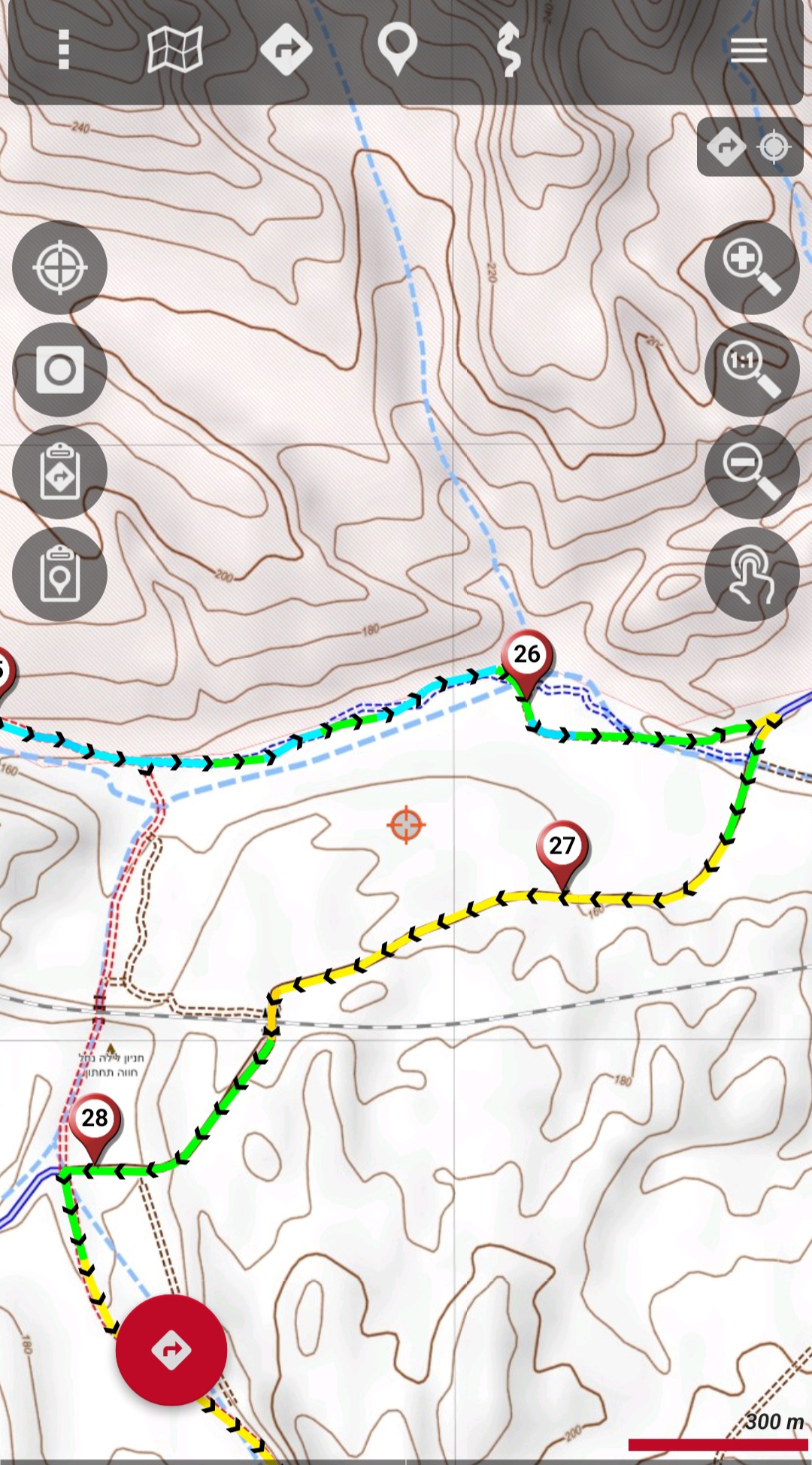Screen dimensions: 812x1465
Task: Tap the red route floating button
Action: point(171,1350)
